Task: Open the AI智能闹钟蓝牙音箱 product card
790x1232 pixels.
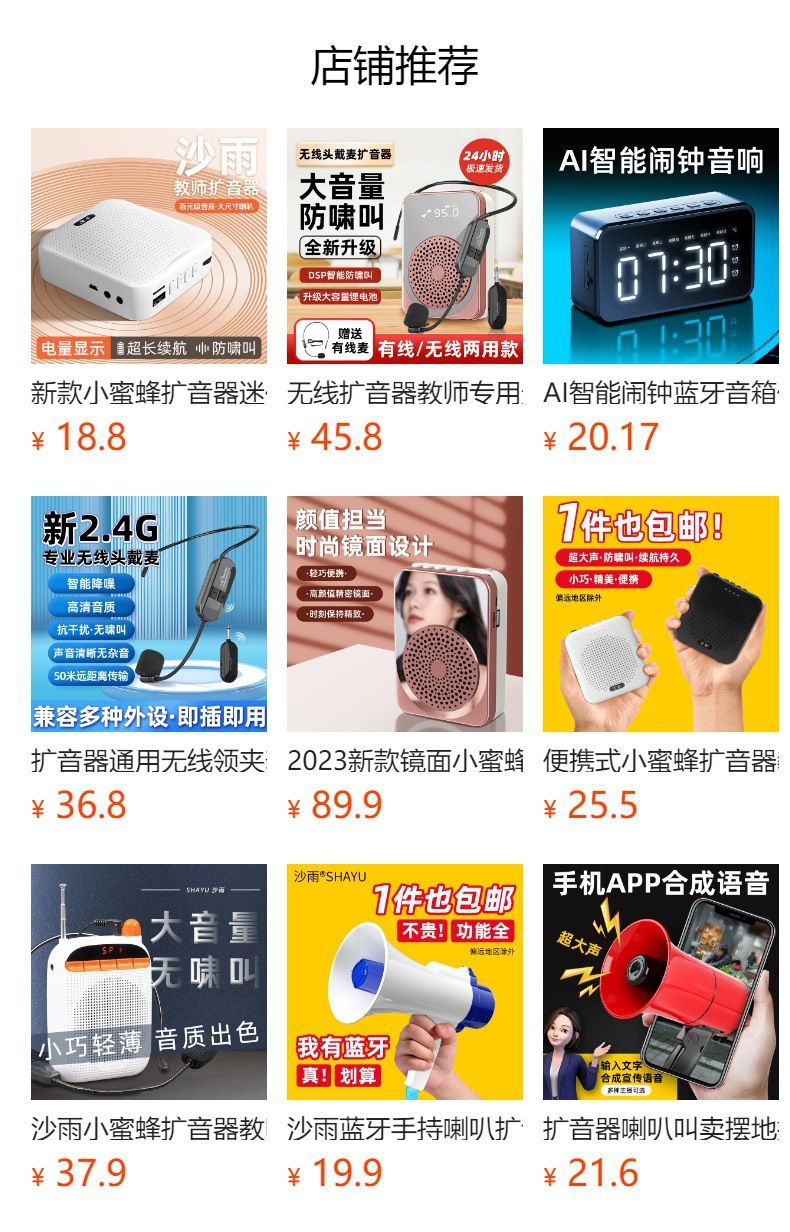Action: (661, 246)
